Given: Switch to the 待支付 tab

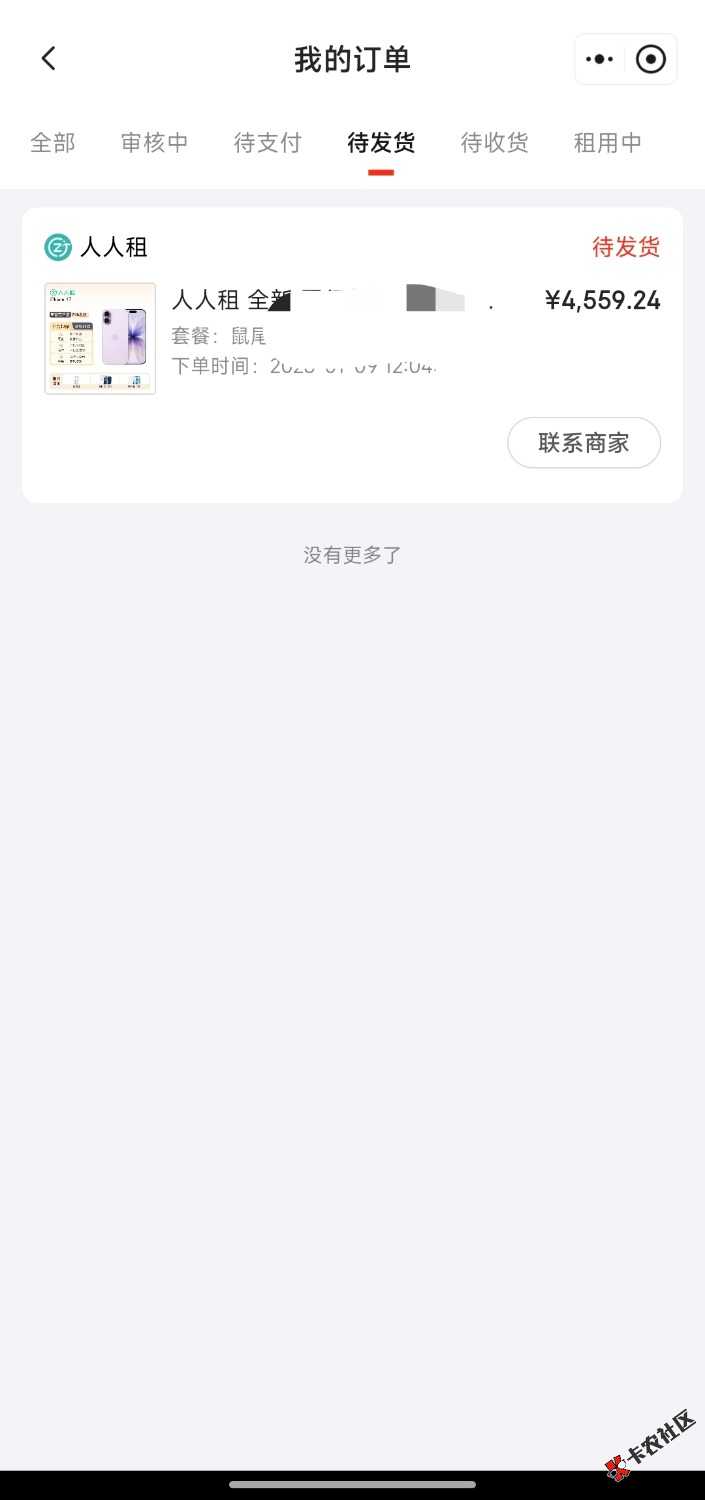Looking at the screenshot, I should click(x=267, y=143).
